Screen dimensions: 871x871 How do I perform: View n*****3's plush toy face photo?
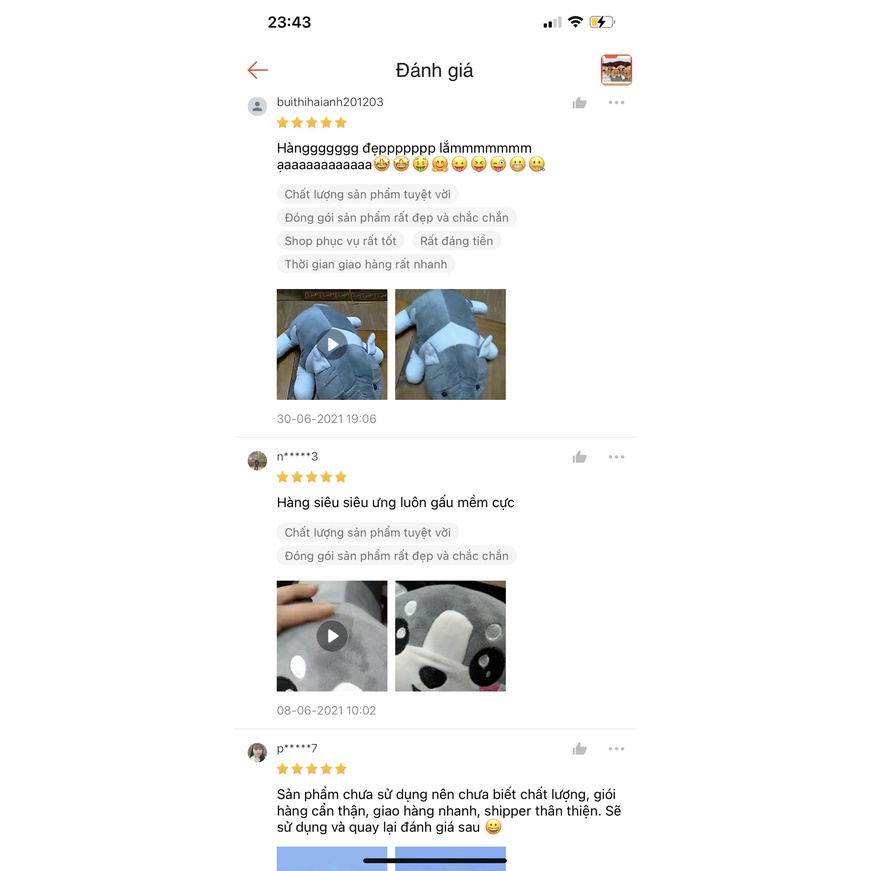click(x=450, y=635)
